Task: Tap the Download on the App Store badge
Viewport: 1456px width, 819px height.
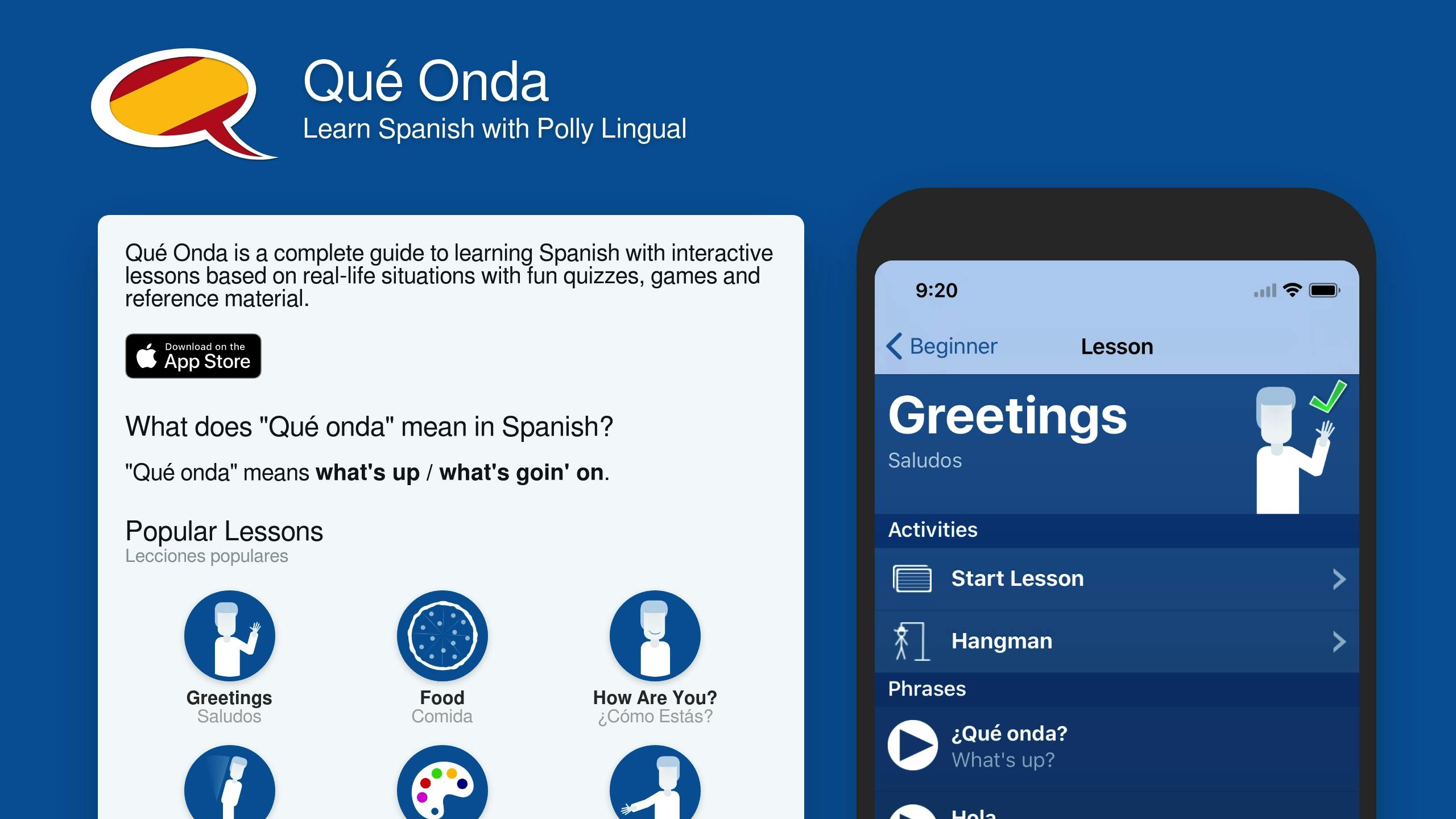Action: point(193,356)
